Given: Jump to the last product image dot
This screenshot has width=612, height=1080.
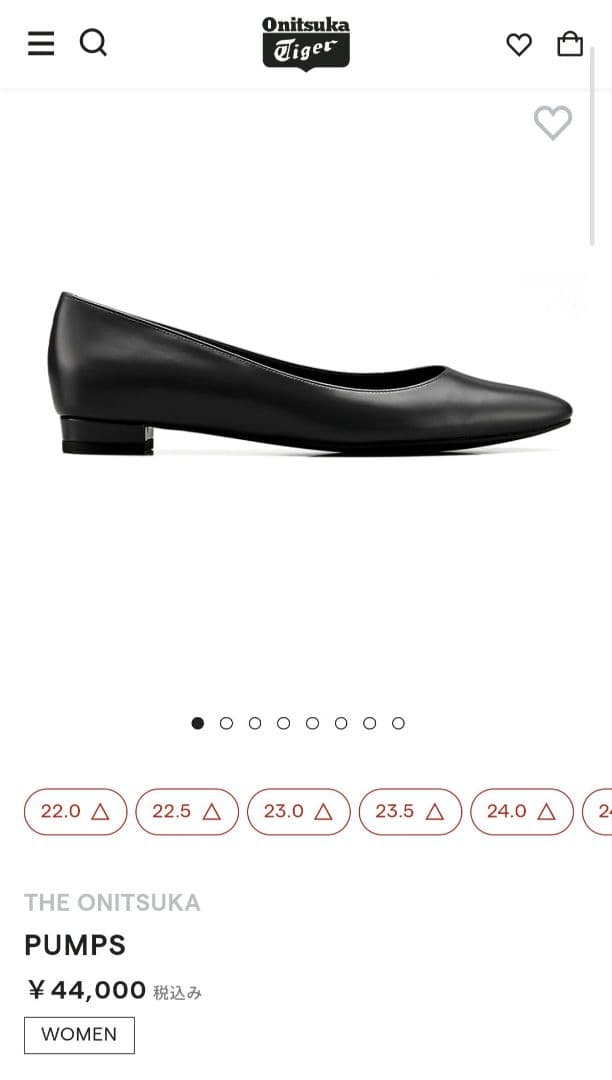Looking at the screenshot, I should (x=398, y=723).
